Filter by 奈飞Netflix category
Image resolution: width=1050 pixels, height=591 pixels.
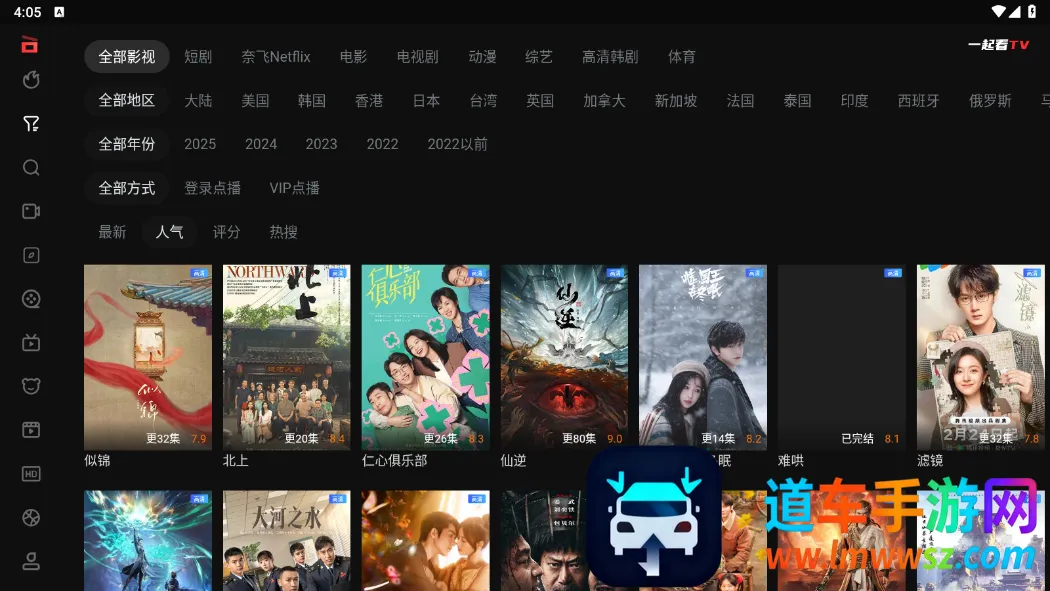point(276,57)
